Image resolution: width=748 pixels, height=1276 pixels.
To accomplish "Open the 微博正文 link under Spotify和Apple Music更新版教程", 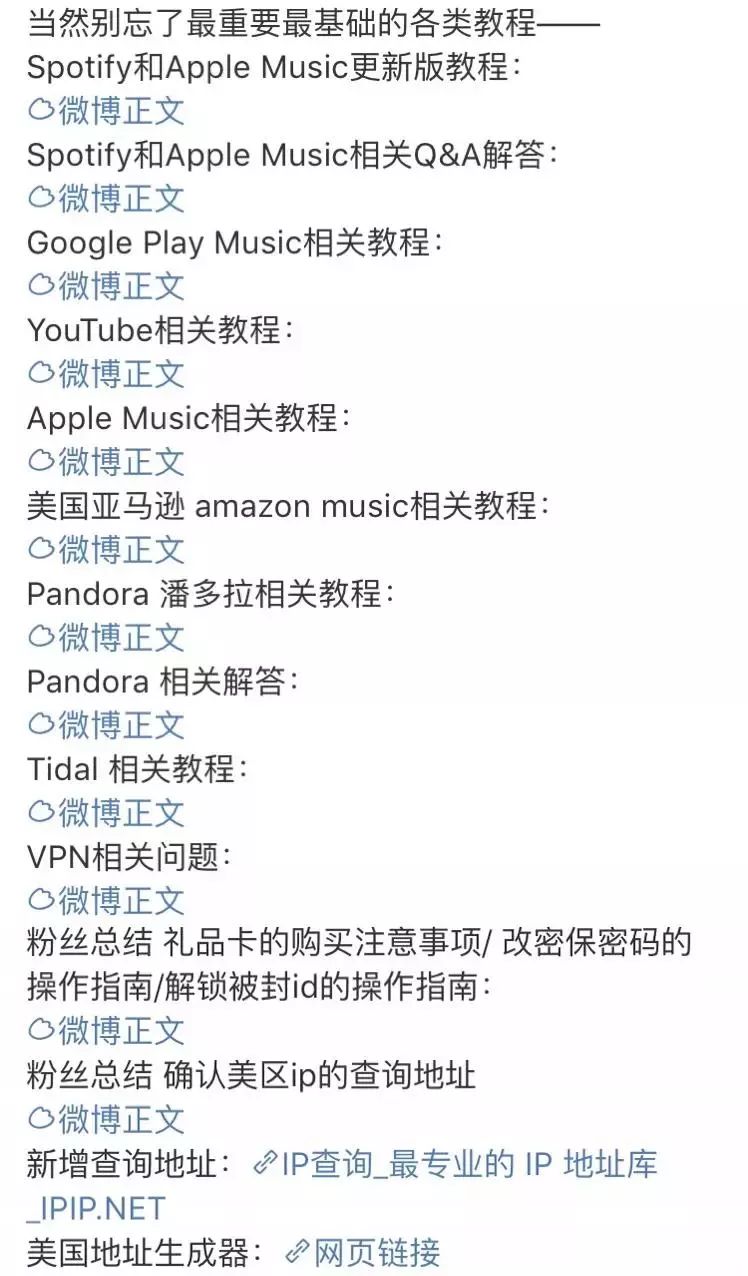I will [x=106, y=111].
